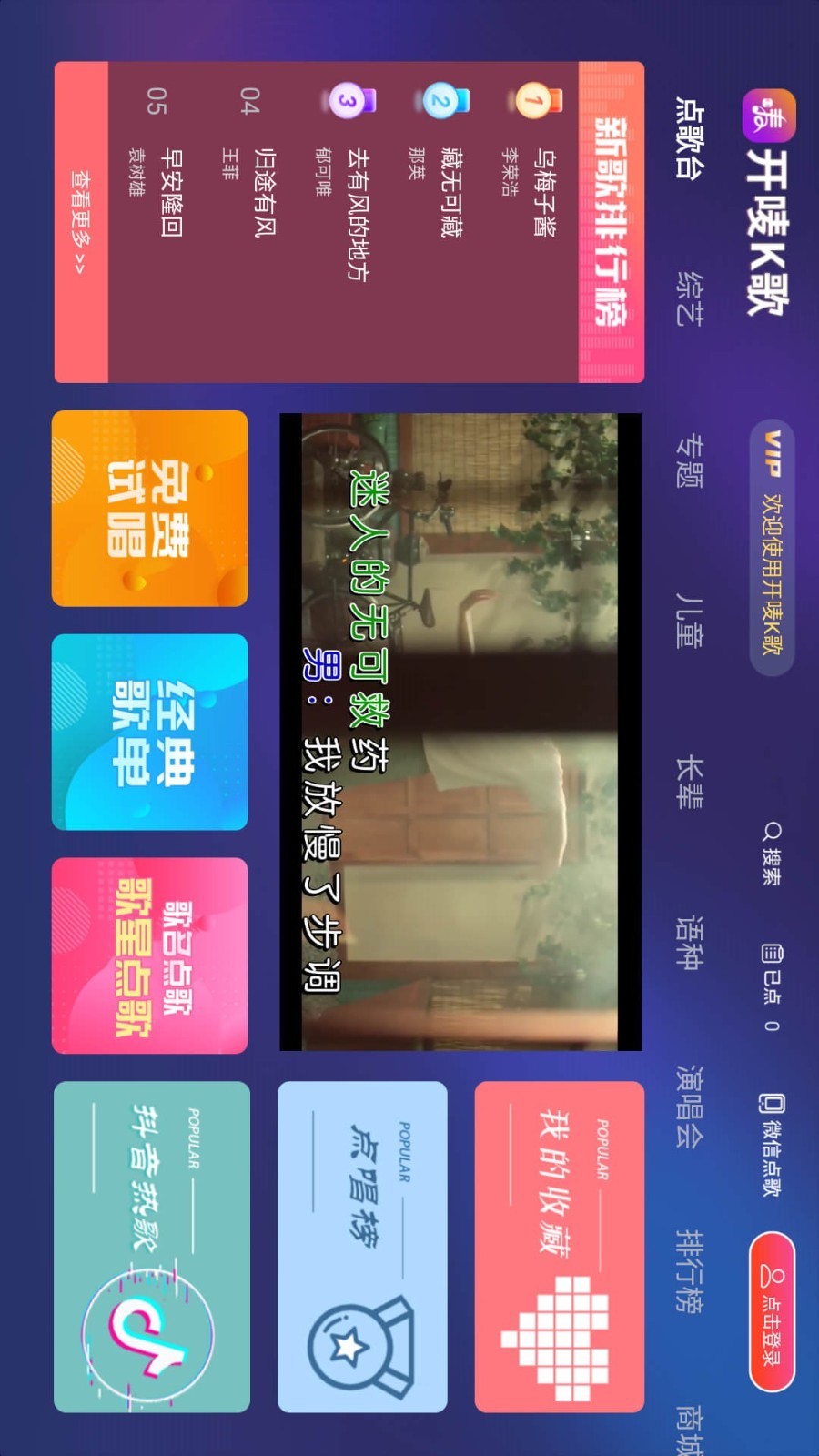Switch to the 儿童 tab

(689, 620)
